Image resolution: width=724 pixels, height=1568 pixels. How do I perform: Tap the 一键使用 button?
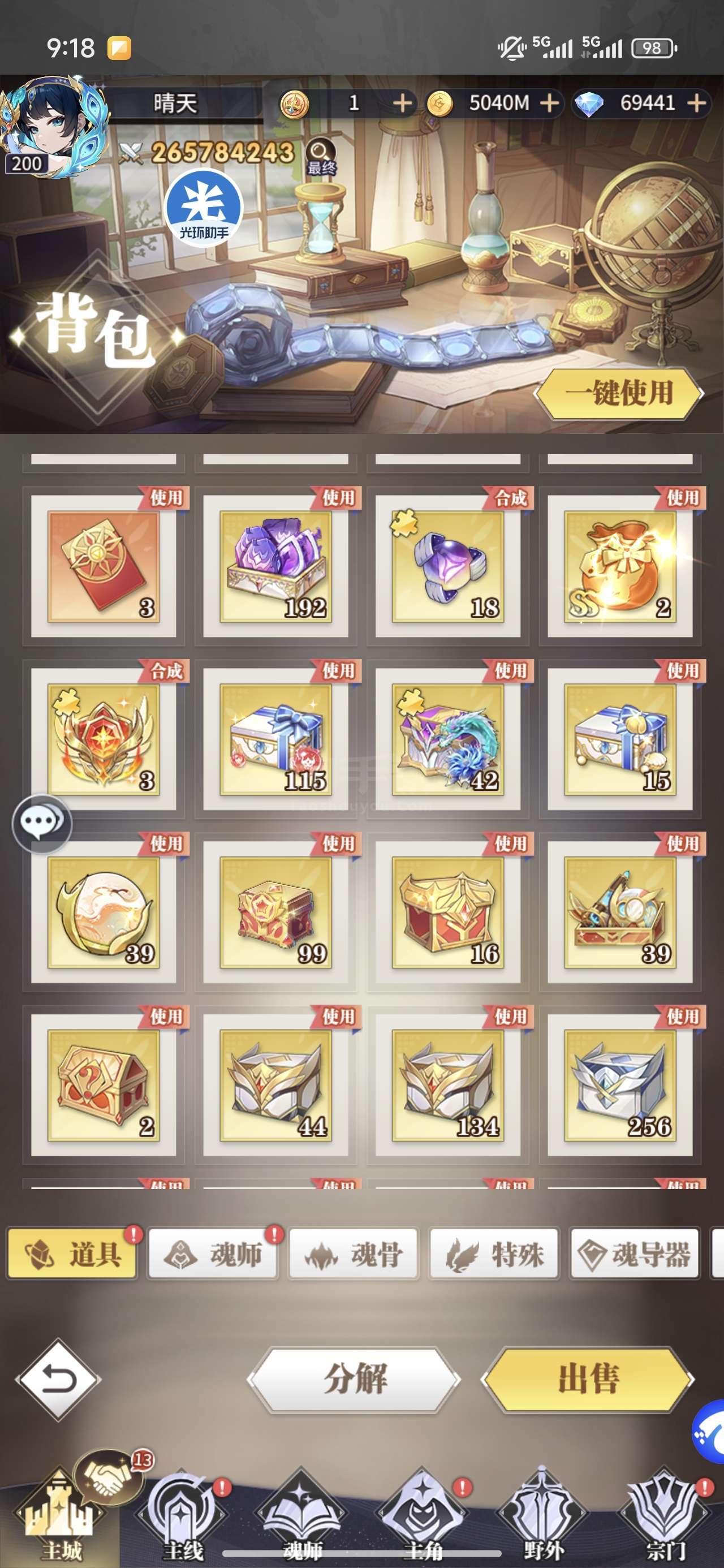click(619, 393)
